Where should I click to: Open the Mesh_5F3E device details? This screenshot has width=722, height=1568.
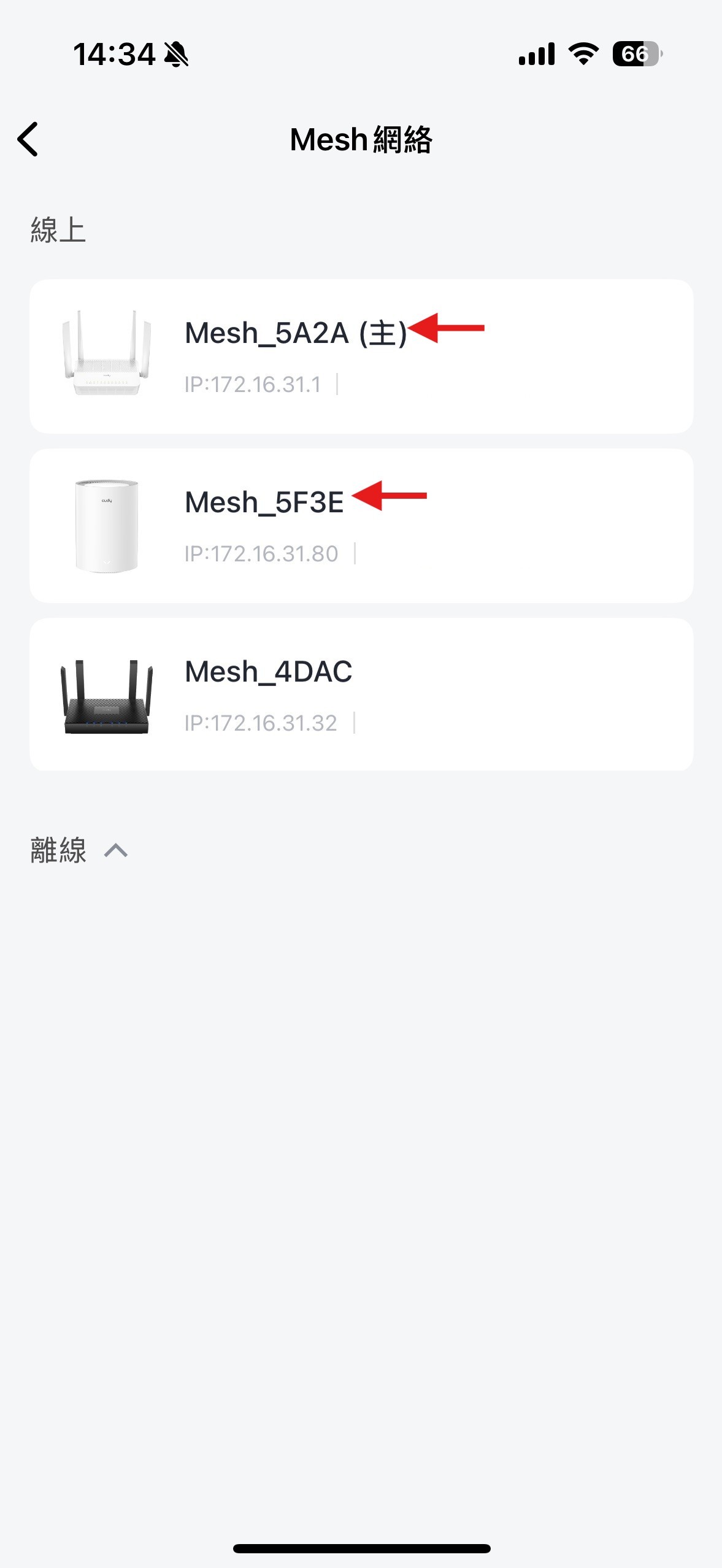[361, 526]
